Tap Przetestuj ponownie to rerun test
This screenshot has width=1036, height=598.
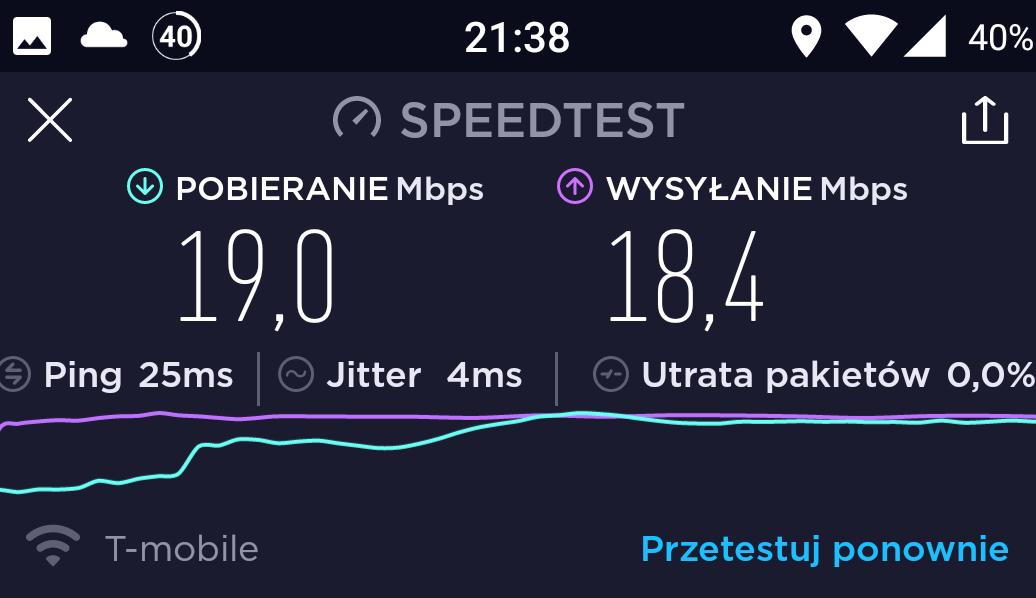click(825, 550)
